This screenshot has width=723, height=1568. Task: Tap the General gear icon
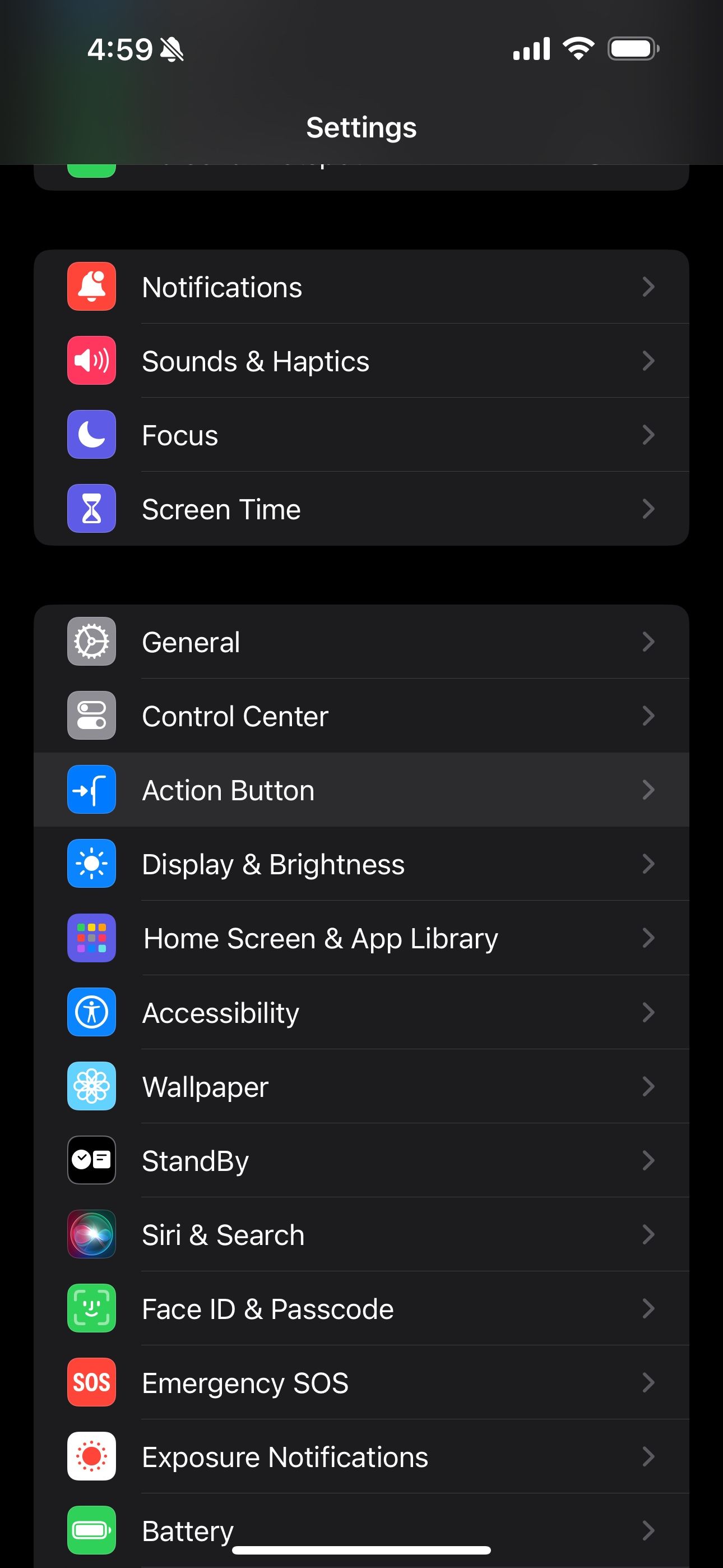91,641
